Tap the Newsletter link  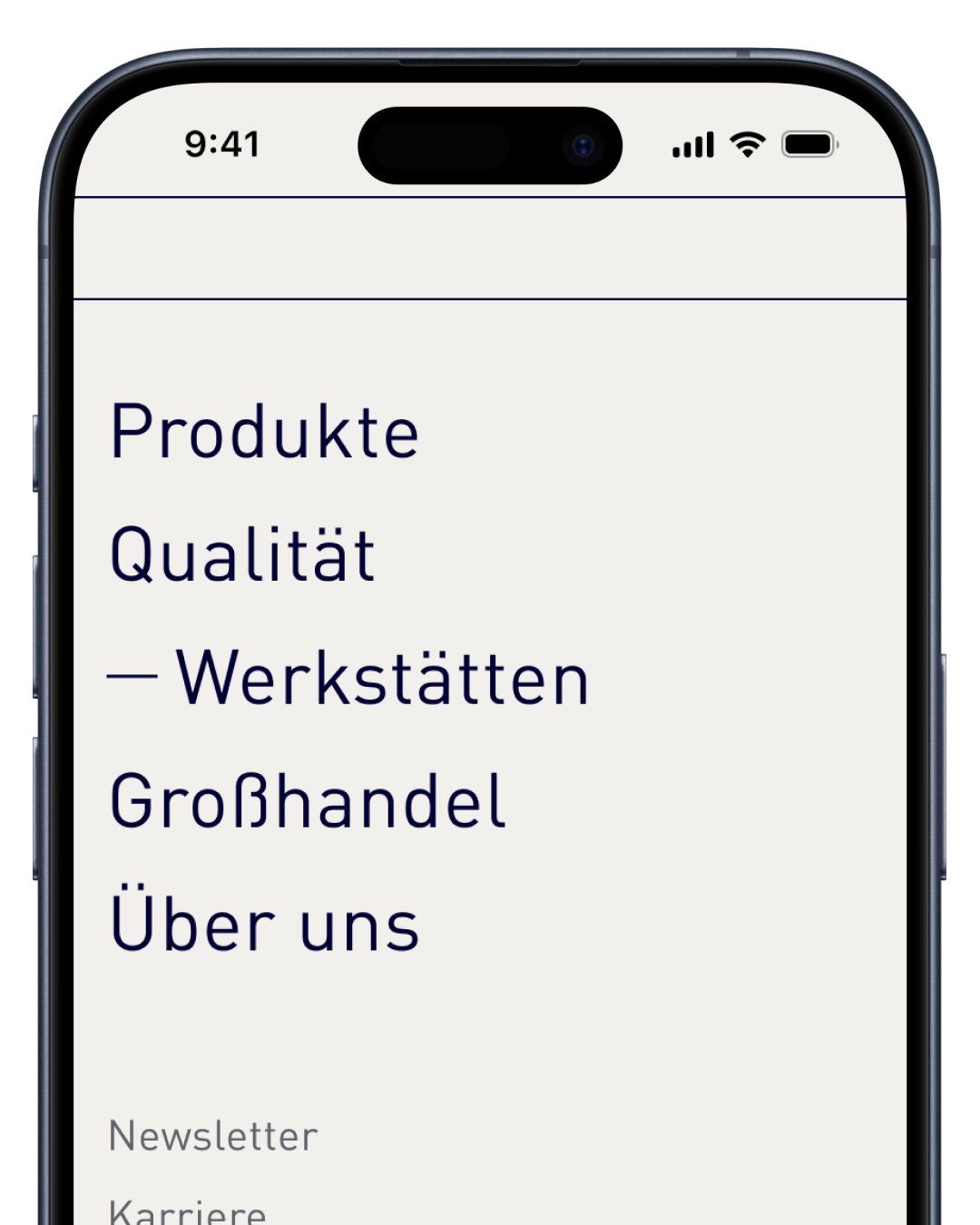(x=213, y=1137)
